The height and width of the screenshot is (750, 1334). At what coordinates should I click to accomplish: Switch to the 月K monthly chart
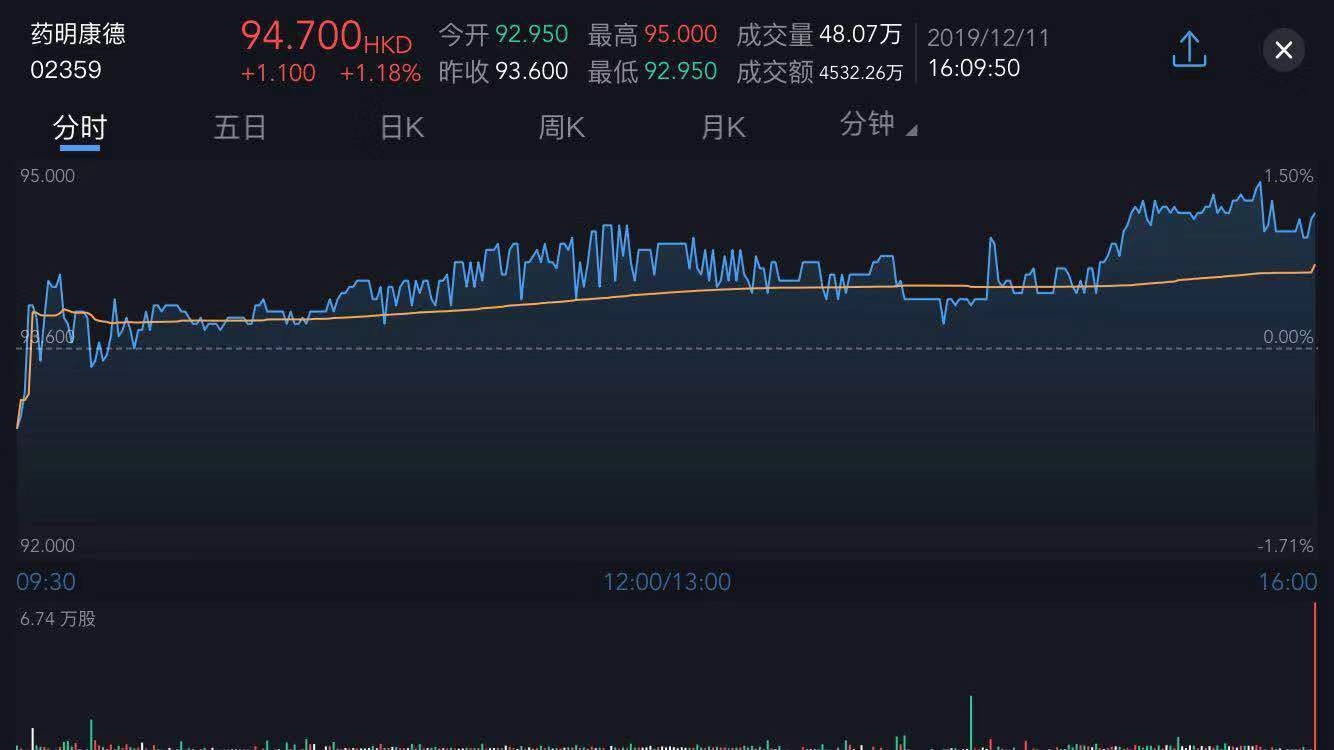click(723, 128)
